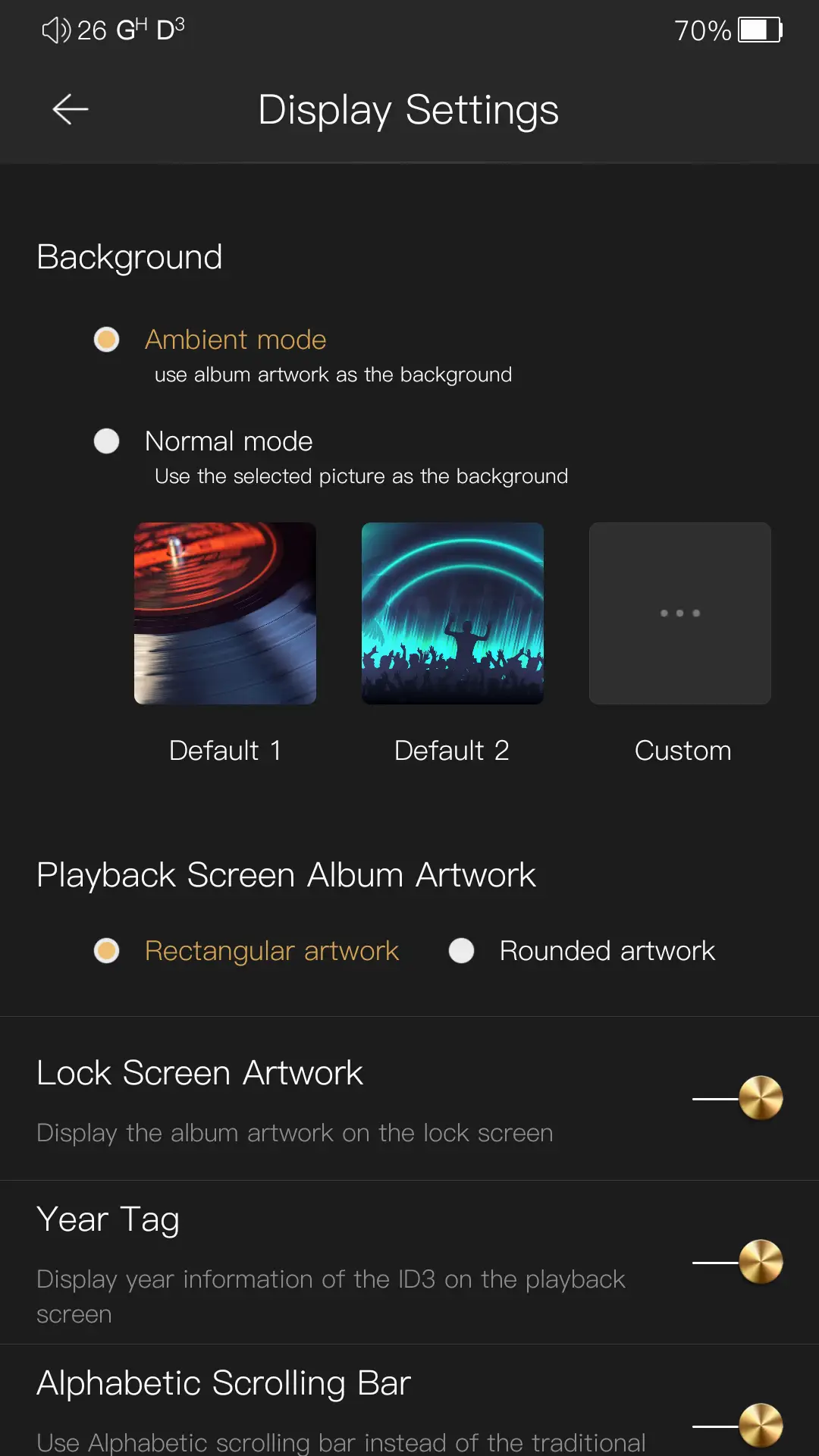Toggle Alphabetic Scrolling Bar switch

click(x=738, y=1426)
